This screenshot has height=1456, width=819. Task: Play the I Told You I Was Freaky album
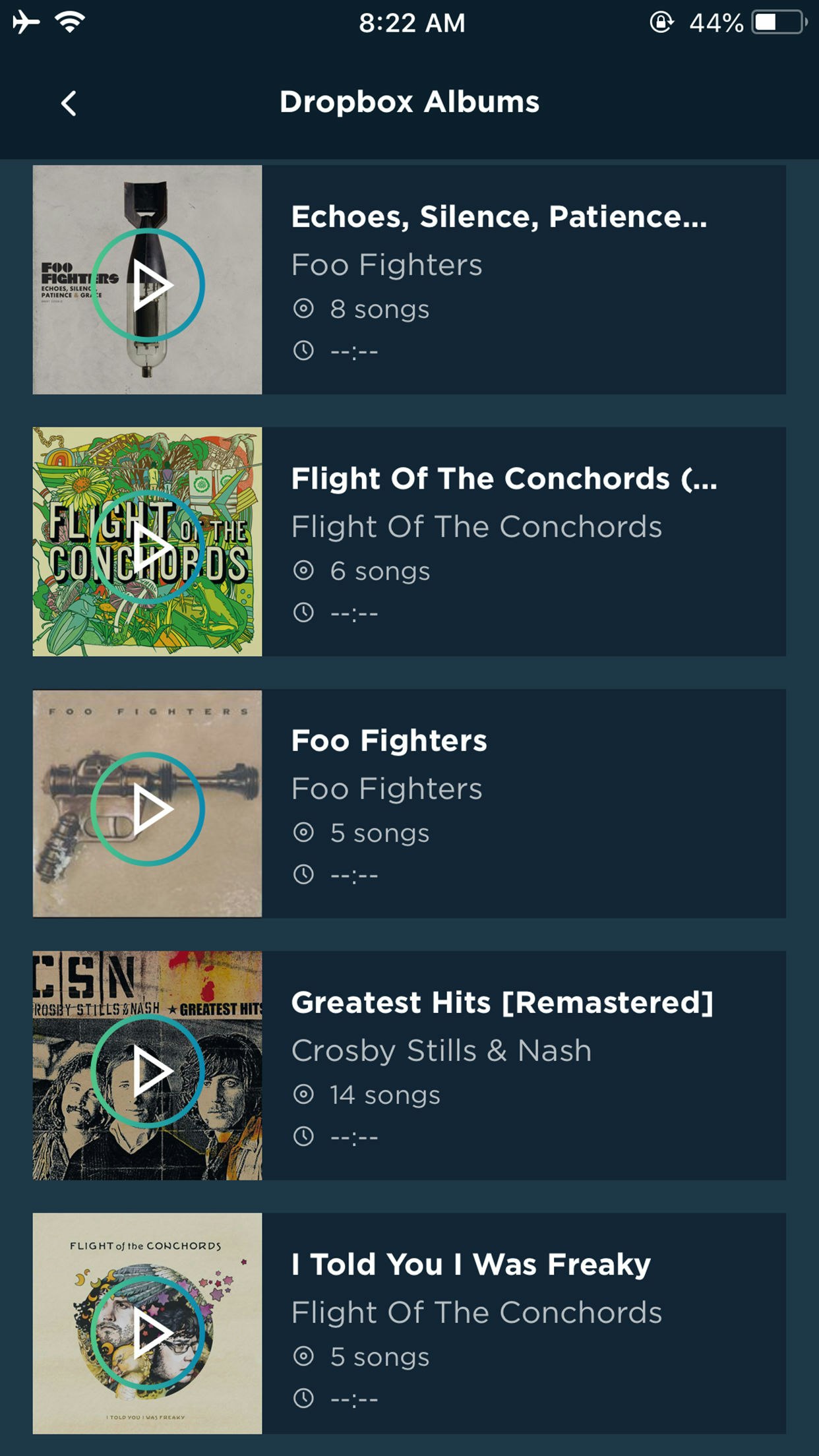148,1333
